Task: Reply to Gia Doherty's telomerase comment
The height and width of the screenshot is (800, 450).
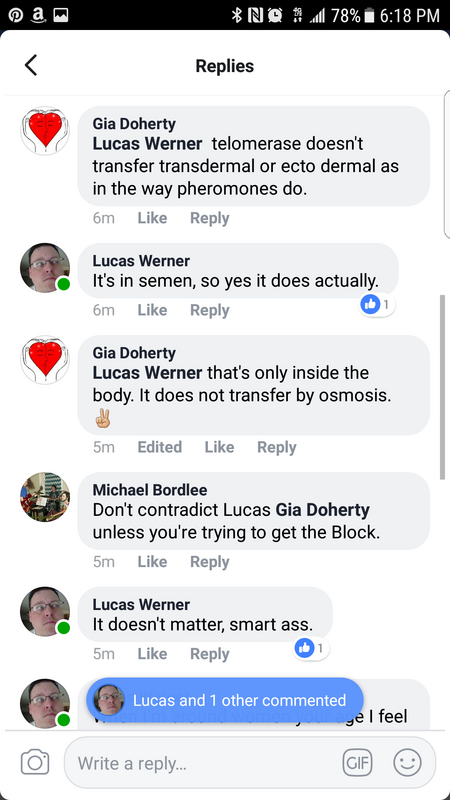Action: 210,218
